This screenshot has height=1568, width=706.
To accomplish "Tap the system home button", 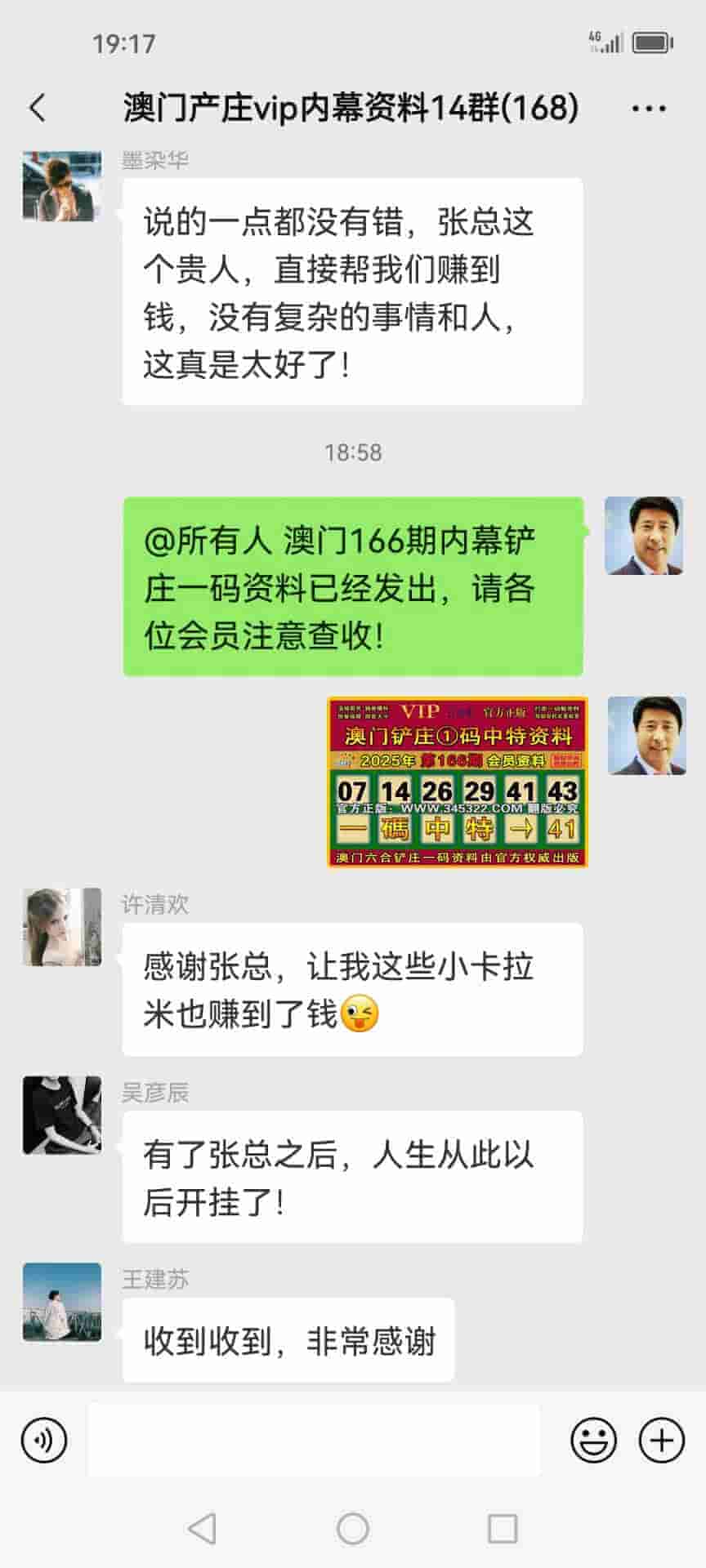I will click(x=353, y=1528).
